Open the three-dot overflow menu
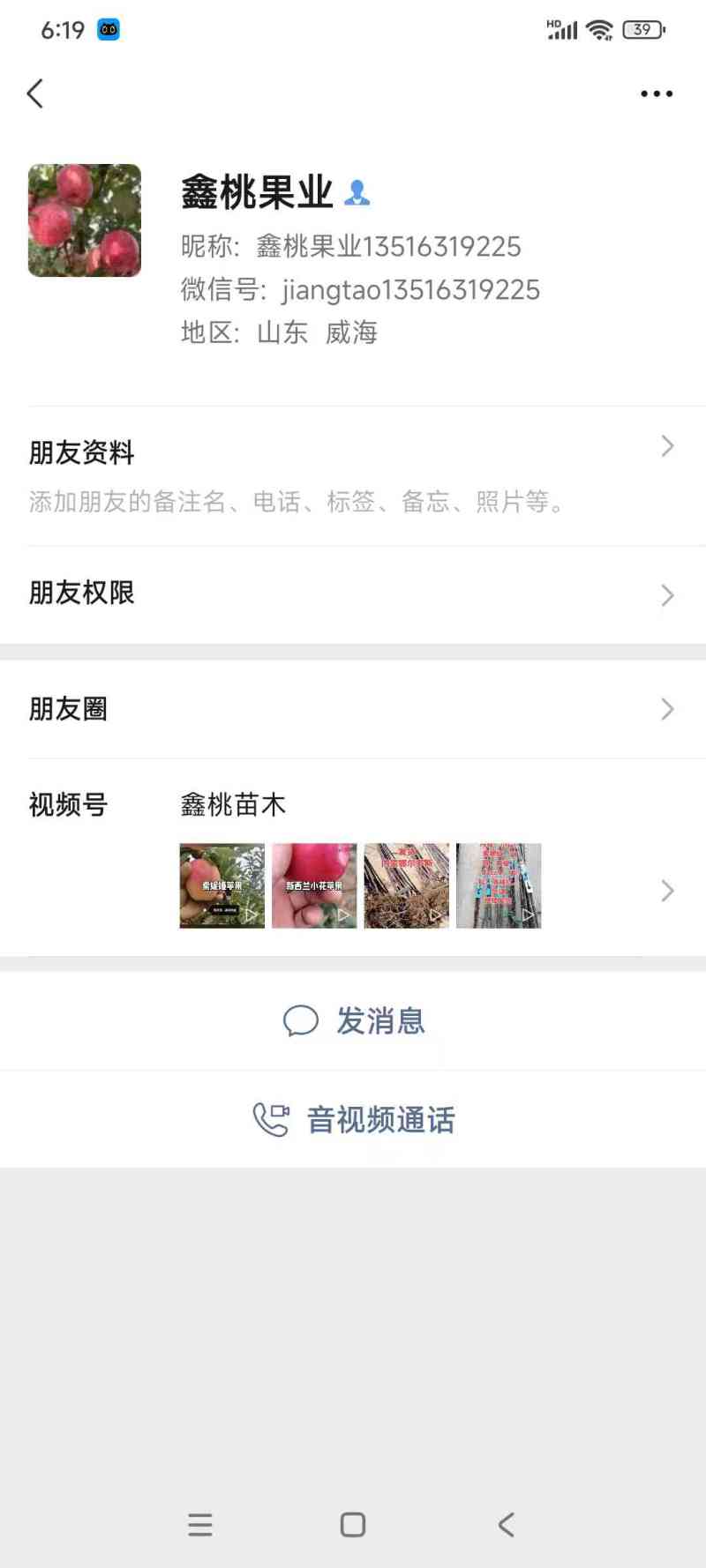 point(657,93)
